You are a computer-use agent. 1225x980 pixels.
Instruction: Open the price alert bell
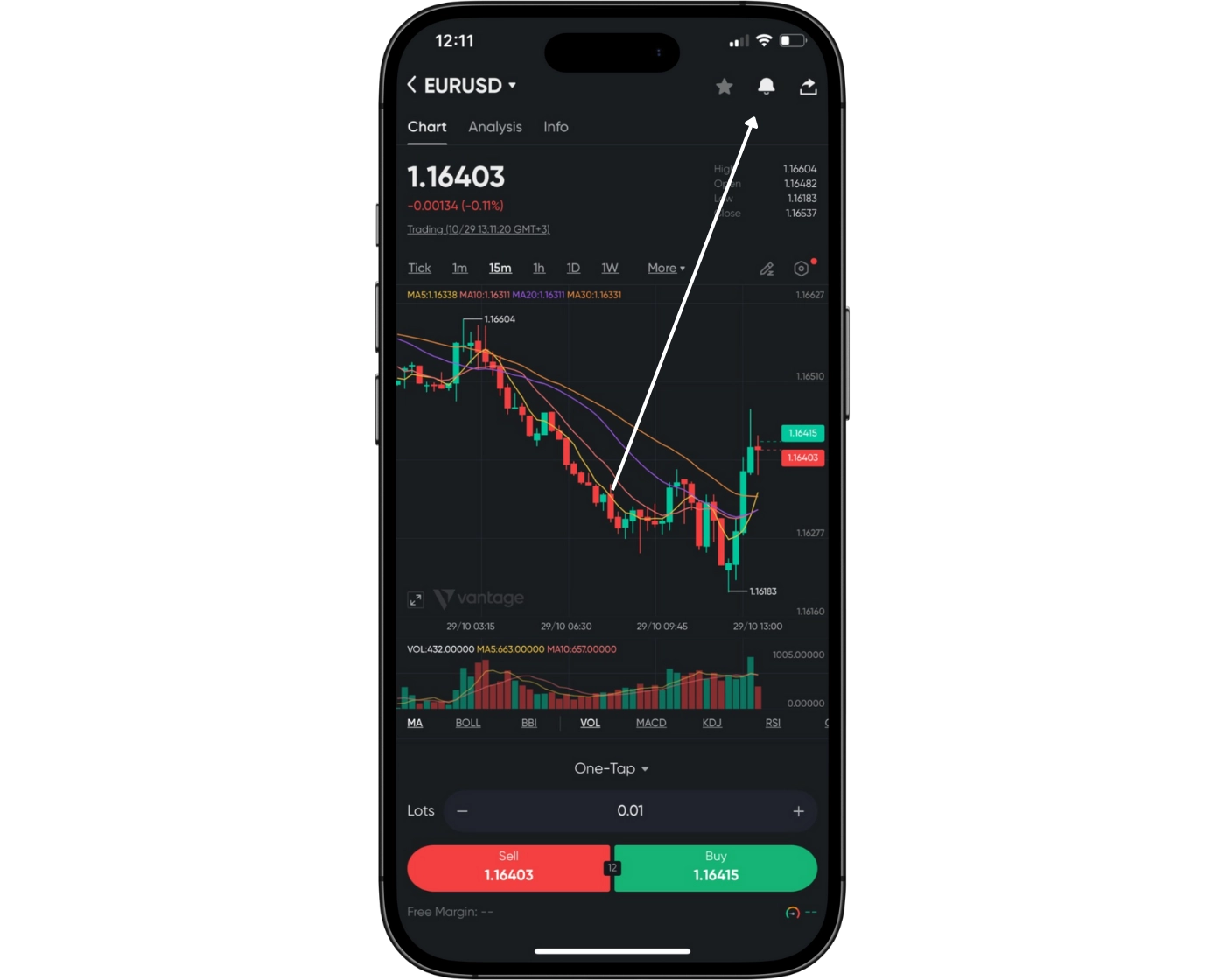[x=766, y=86]
